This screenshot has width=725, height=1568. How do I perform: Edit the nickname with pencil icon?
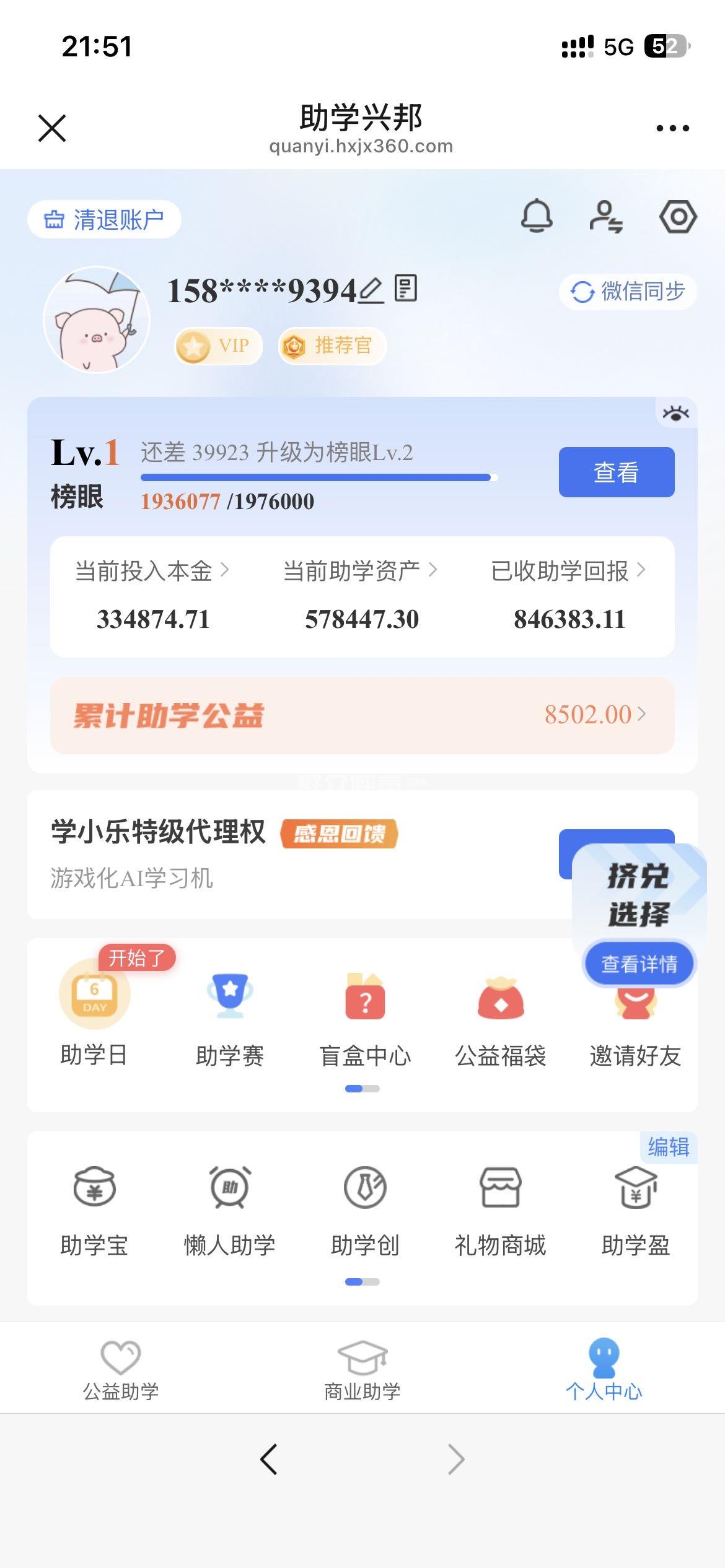point(371,290)
